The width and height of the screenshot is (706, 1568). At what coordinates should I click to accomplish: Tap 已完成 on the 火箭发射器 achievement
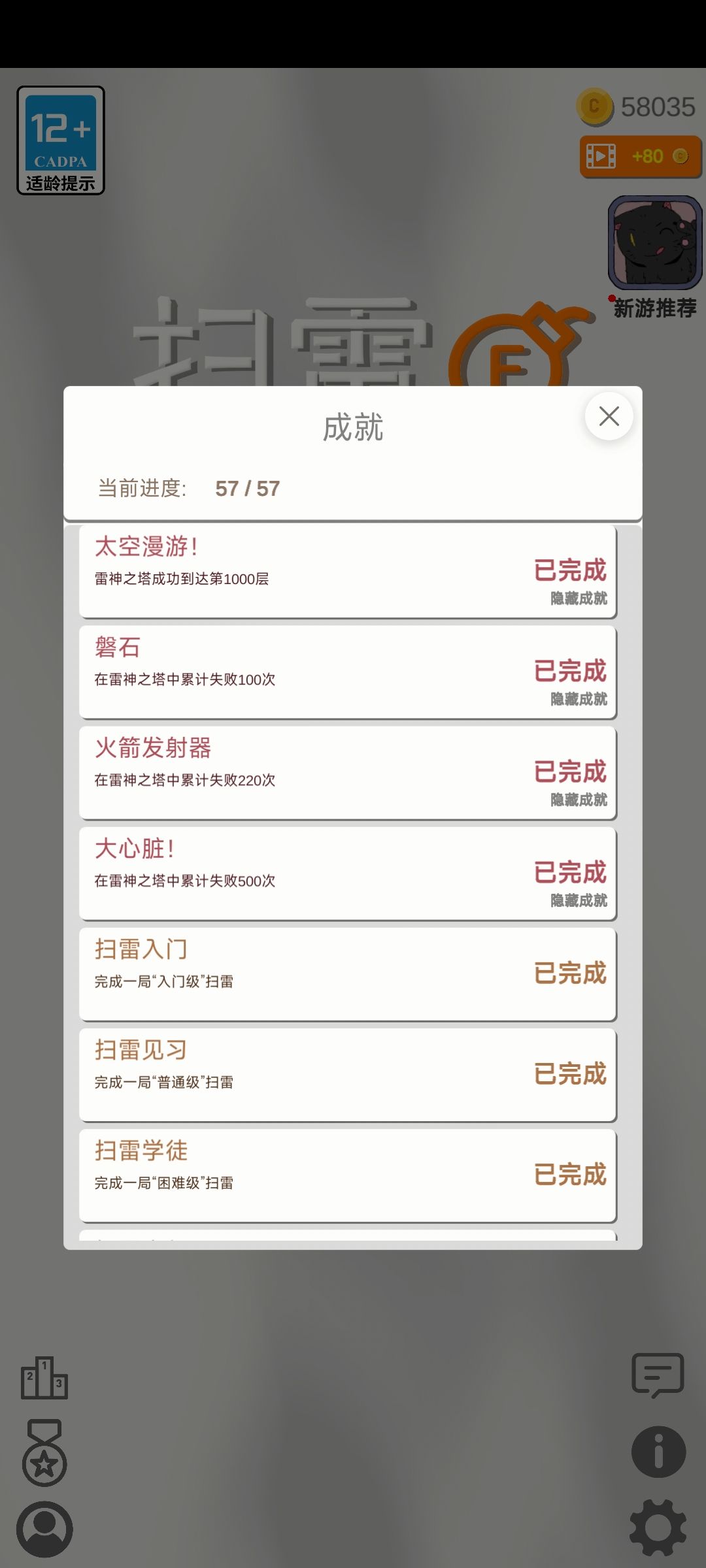569,771
